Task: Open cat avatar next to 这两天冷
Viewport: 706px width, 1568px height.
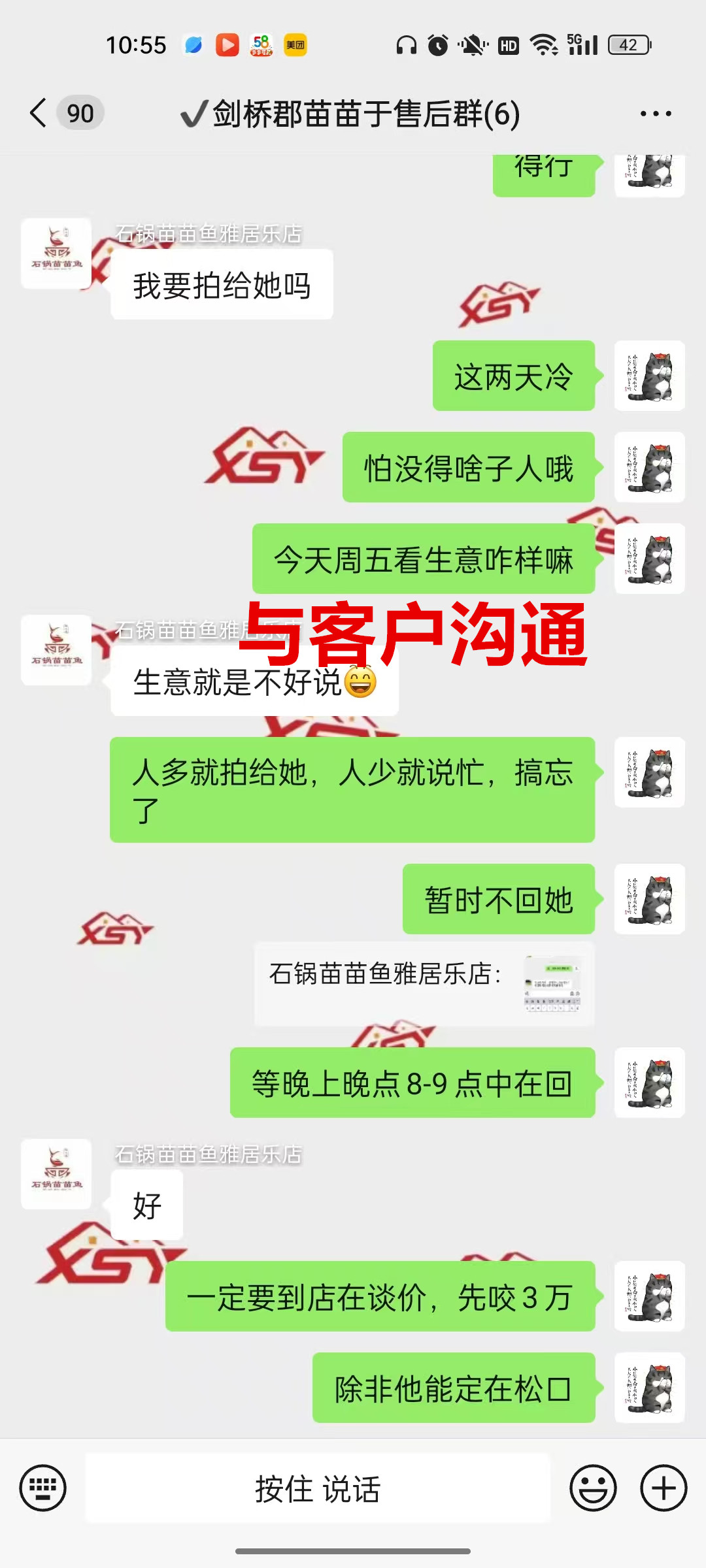Action: tap(649, 376)
